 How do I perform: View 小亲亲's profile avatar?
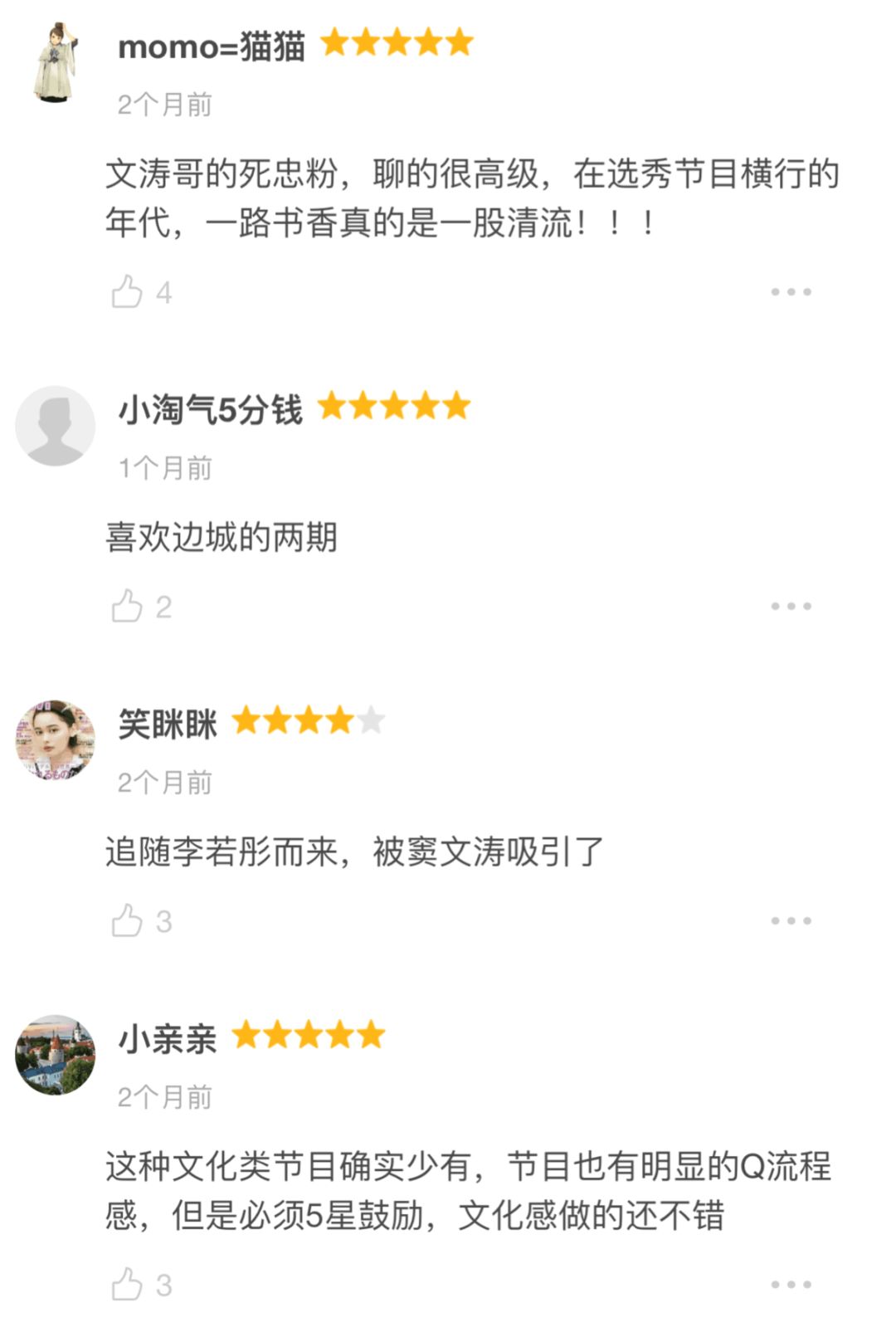tap(55, 1054)
